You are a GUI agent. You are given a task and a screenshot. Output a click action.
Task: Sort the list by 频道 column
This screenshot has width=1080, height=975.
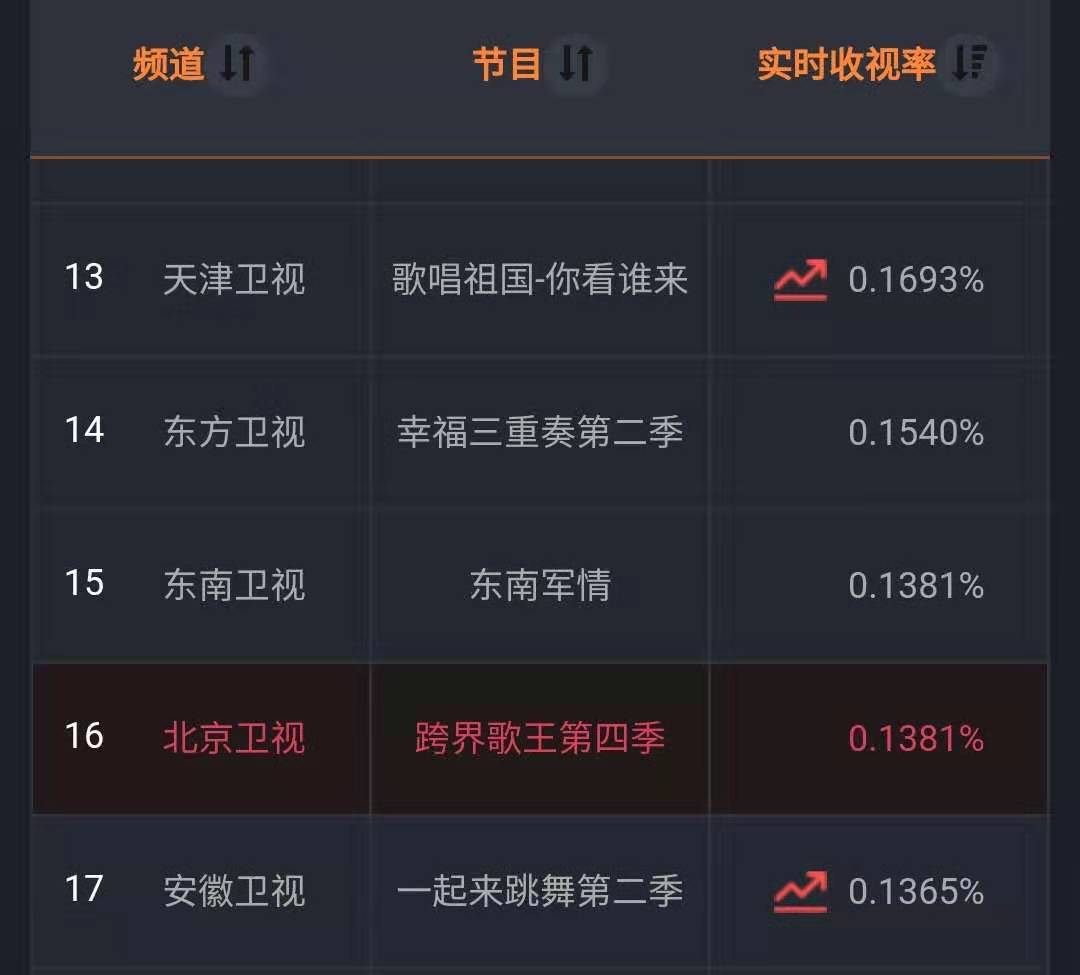point(237,65)
